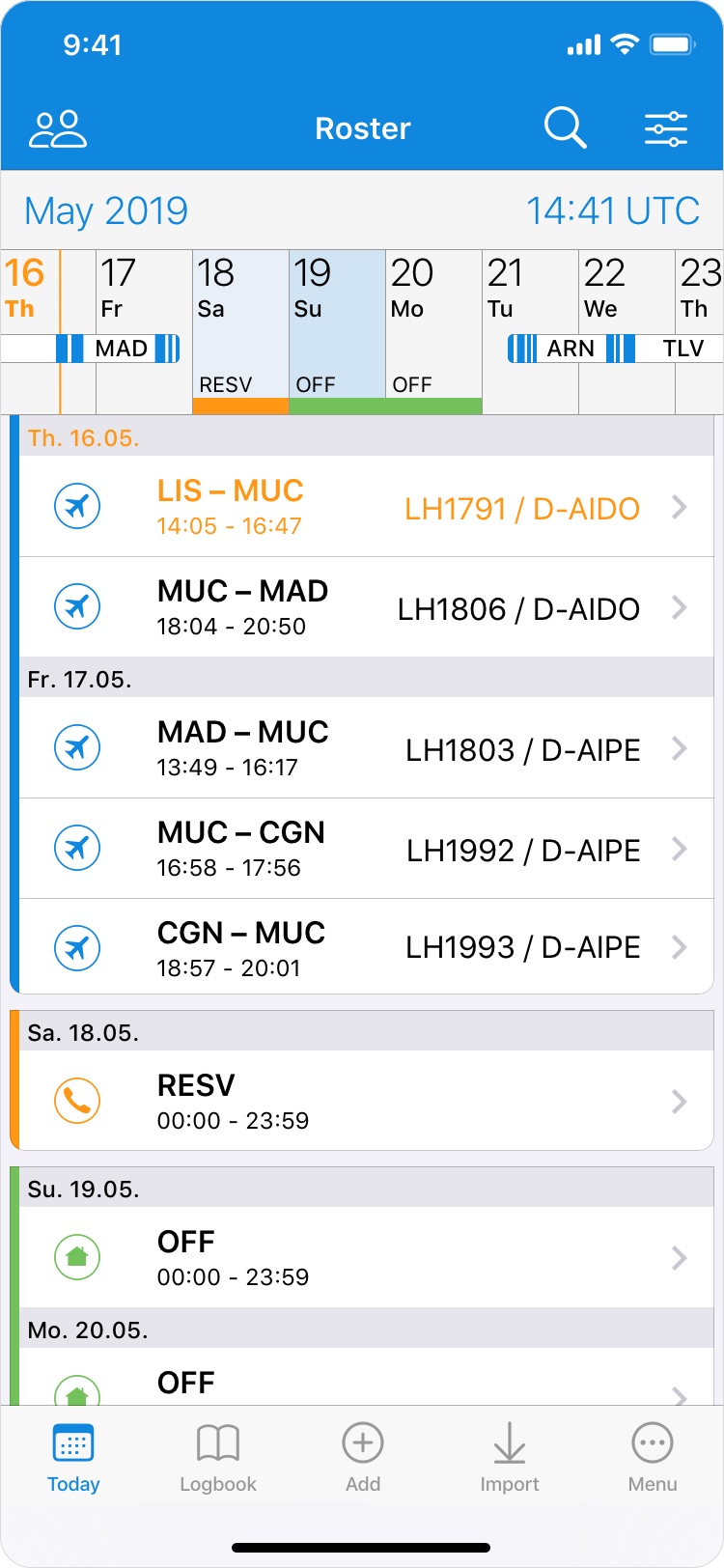Open the CGN – MUC flight LH1993
Image resolution: width=724 pixels, height=1568 pixels.
point(367,947)
